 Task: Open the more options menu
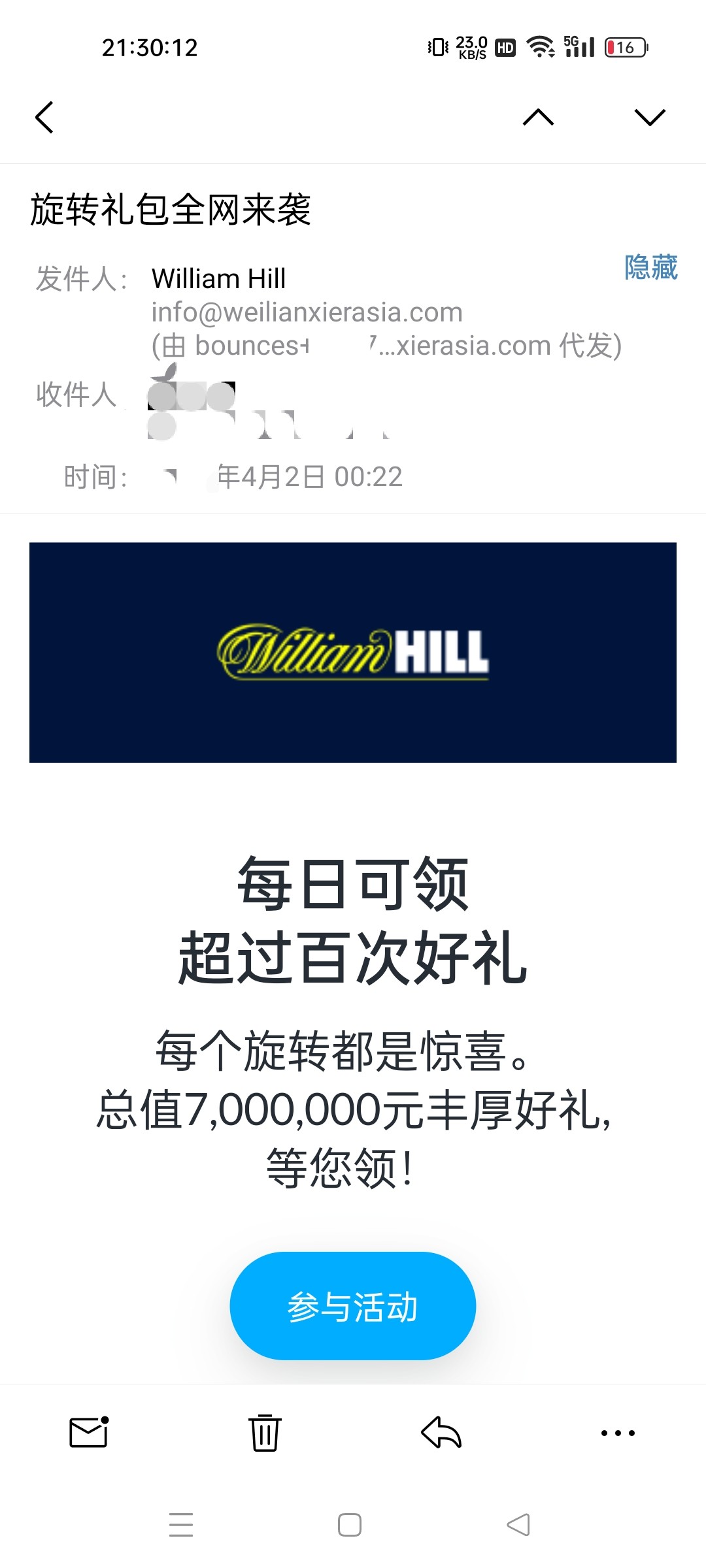point(617,1432)
